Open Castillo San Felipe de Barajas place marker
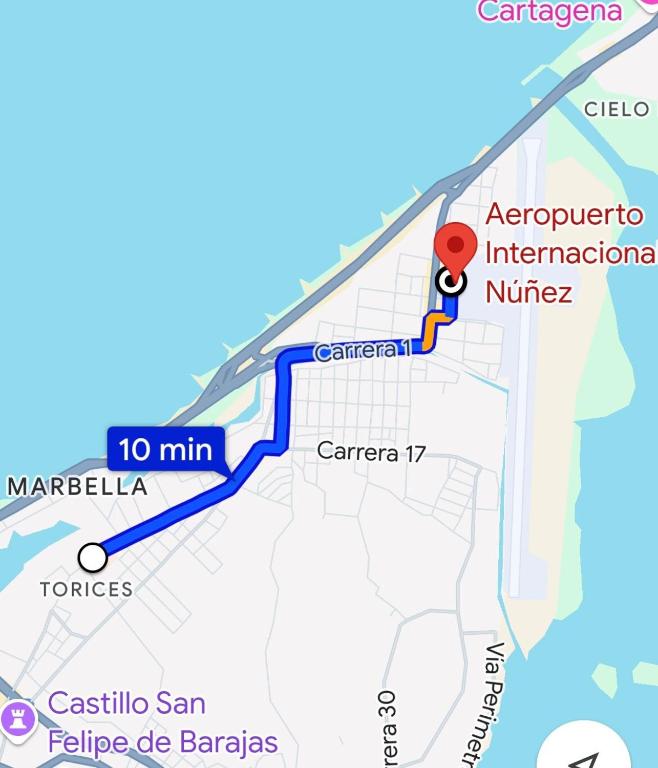The width and height of the screenshot is (658, 768). (18, 718)
